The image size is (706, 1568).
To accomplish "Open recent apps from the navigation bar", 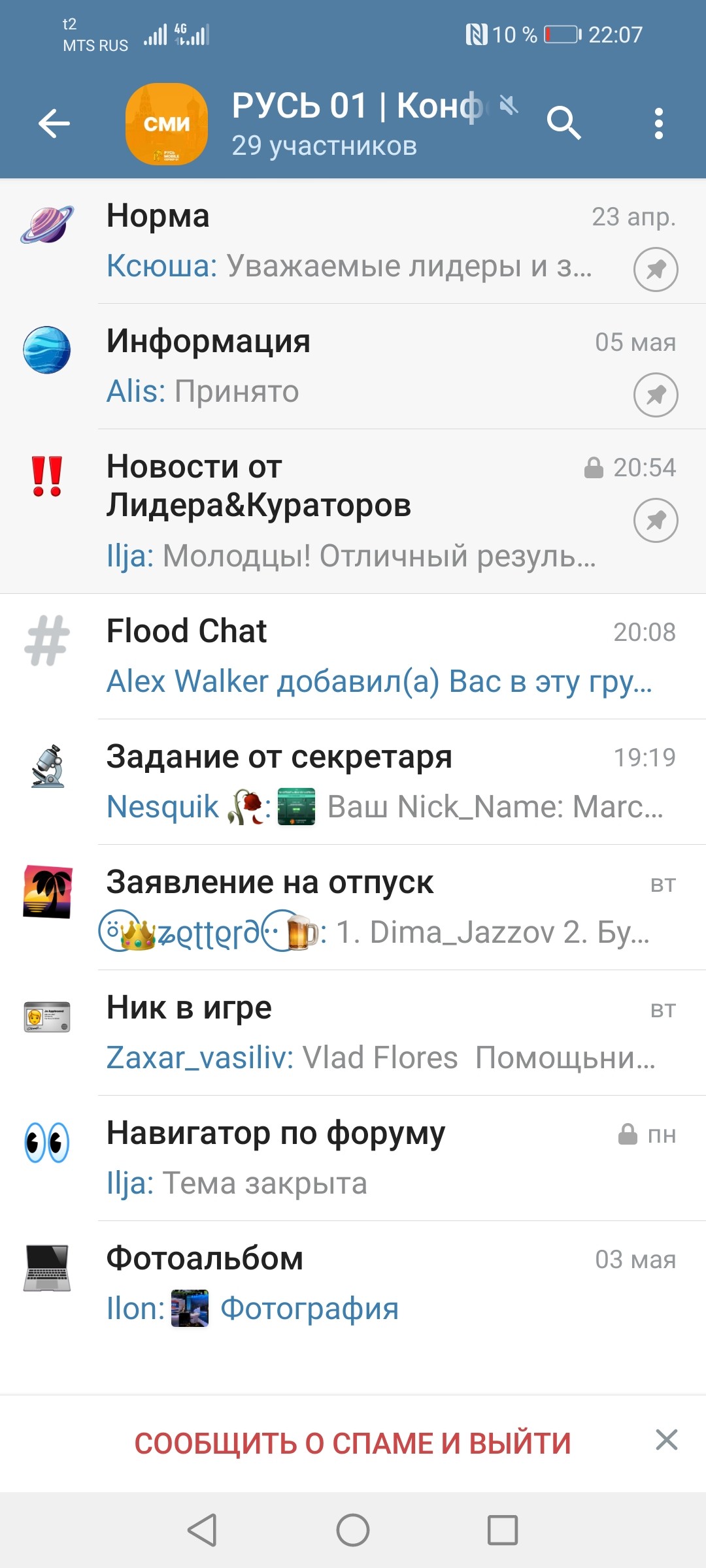I will pos(503,1530).
